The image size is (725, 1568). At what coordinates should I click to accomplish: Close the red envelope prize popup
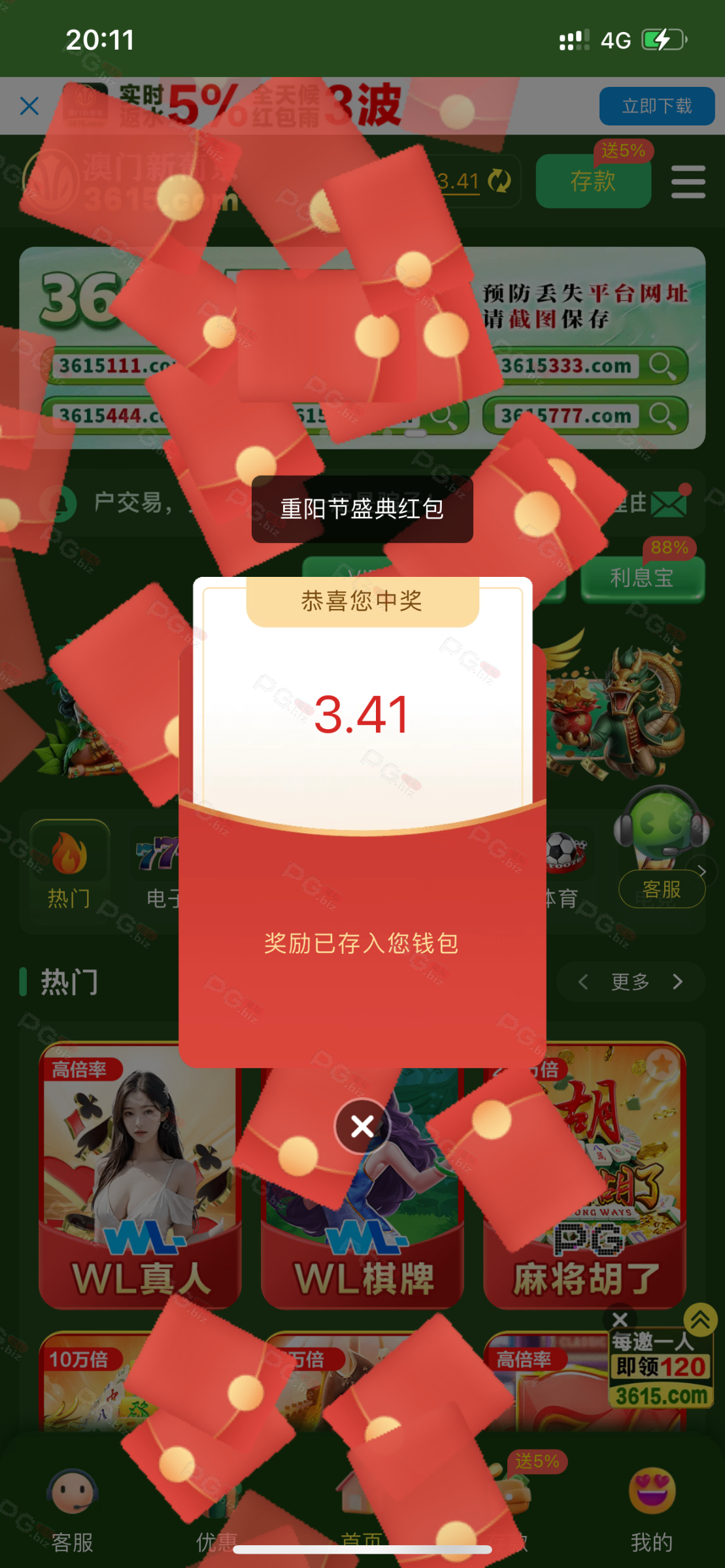coord(362,1126)
